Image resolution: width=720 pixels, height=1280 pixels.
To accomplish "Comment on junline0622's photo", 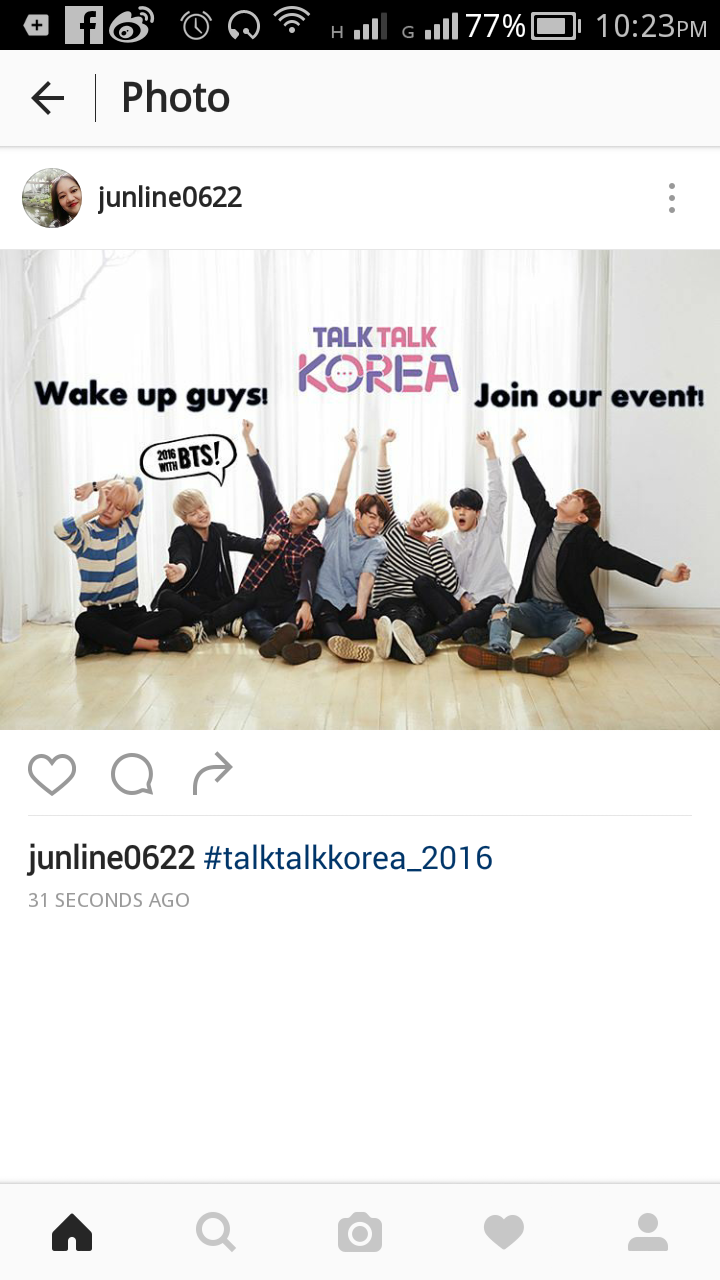I will tap(132, 774).
